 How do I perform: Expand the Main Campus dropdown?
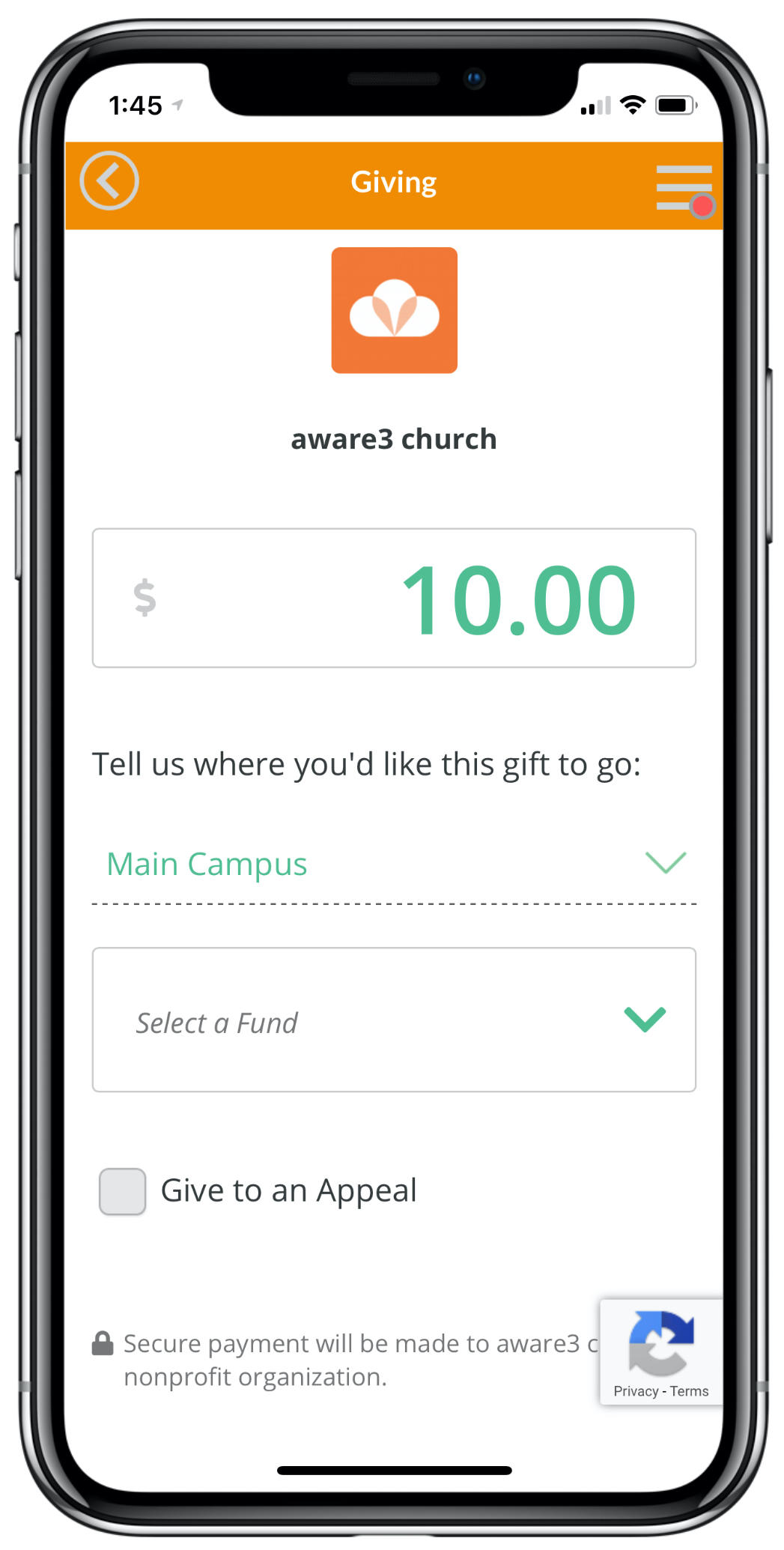pos(394,864)
